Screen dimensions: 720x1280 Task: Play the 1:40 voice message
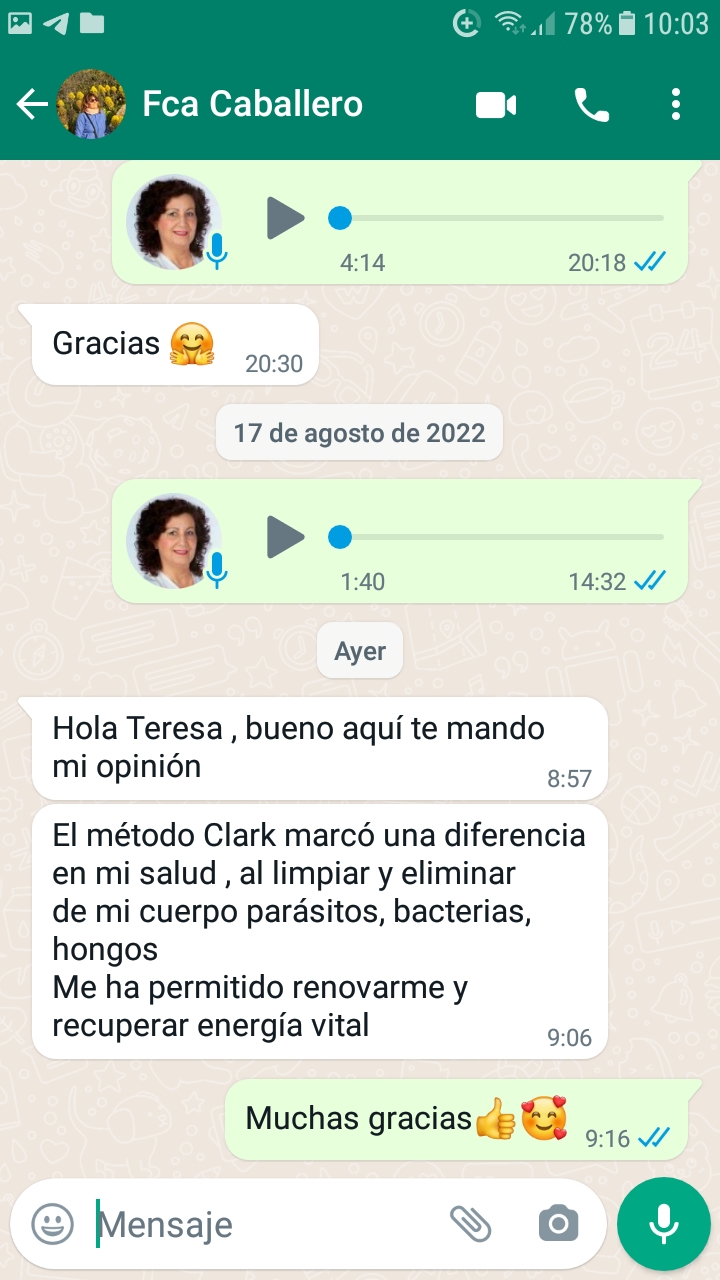(x=285, y=538)
